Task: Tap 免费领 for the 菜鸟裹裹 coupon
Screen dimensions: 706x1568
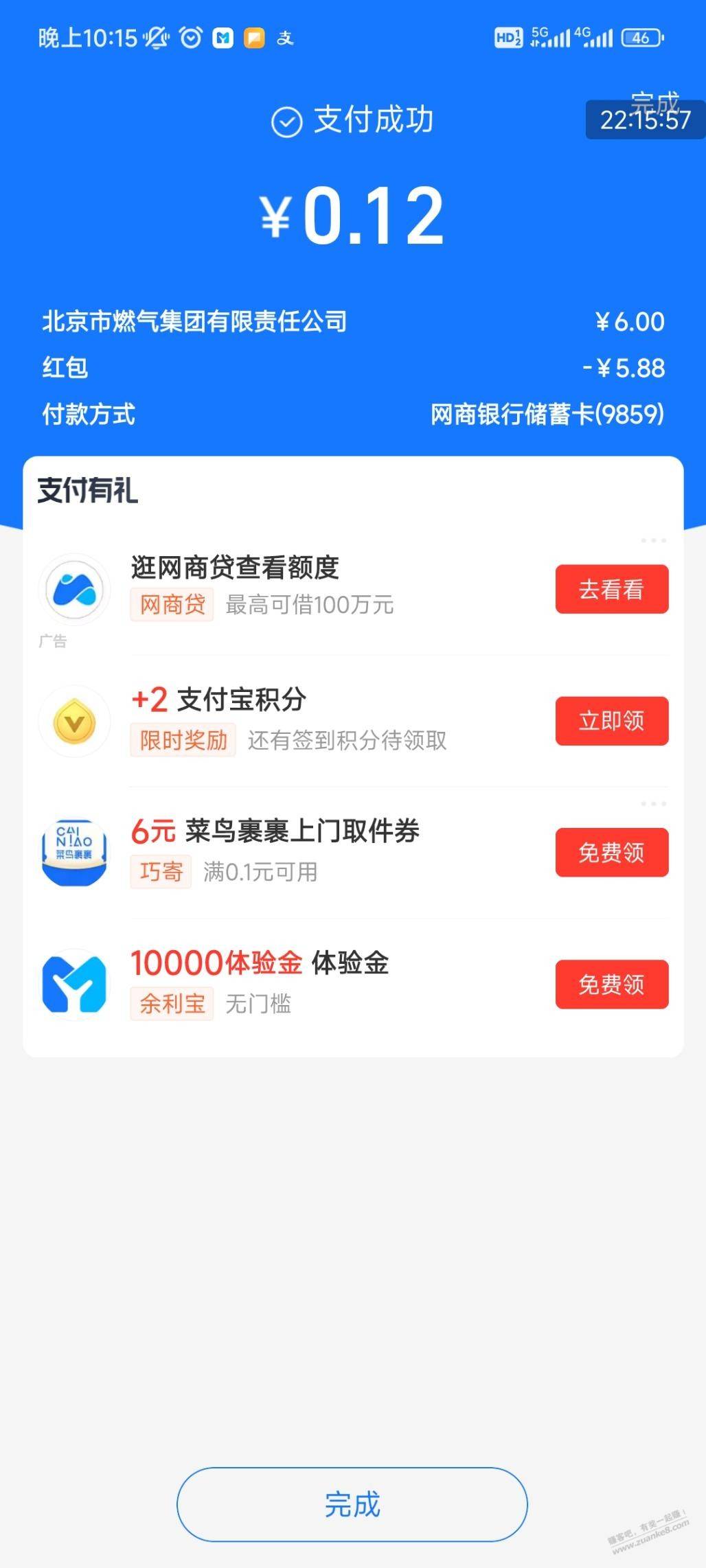Action: coord(611,853)
